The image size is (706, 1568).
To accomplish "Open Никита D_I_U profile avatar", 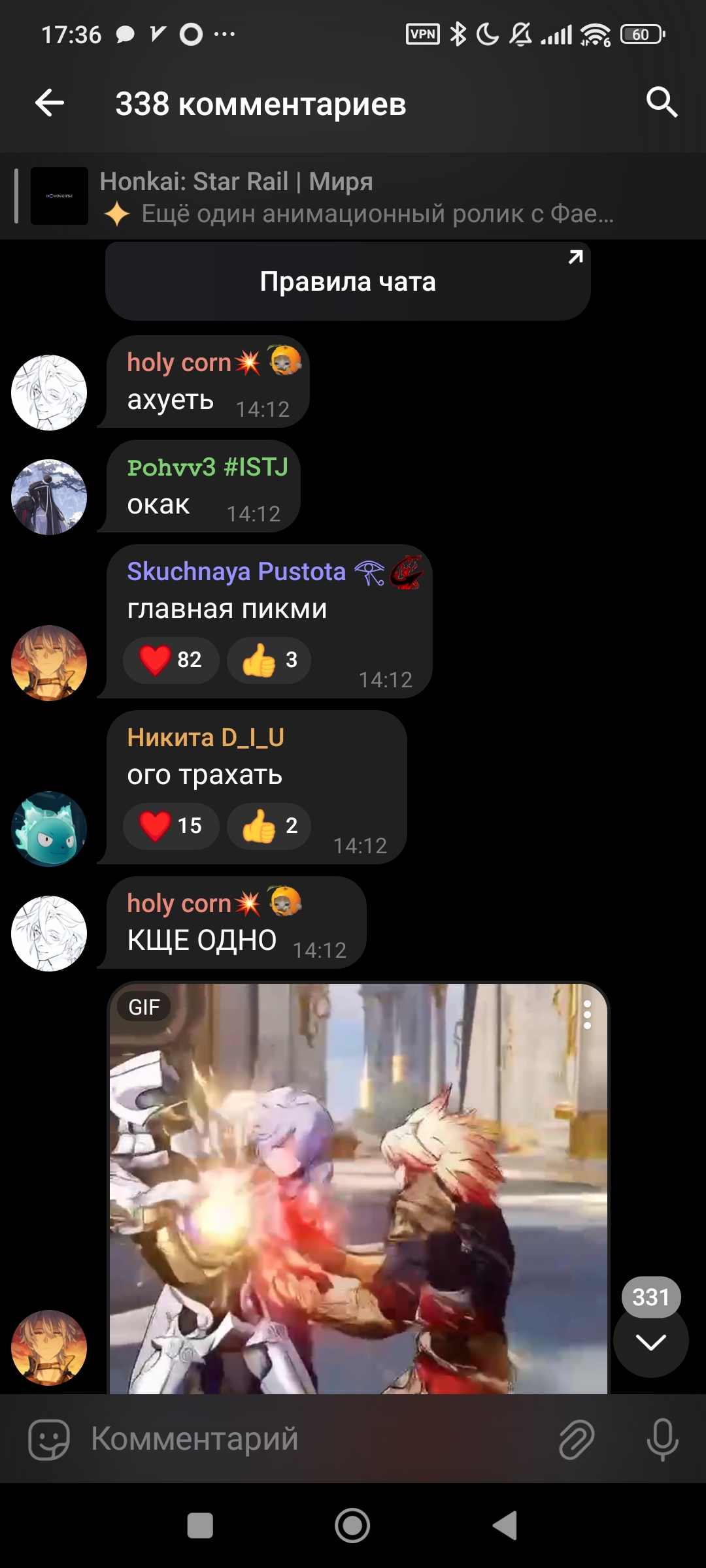I will click(49, 829).
